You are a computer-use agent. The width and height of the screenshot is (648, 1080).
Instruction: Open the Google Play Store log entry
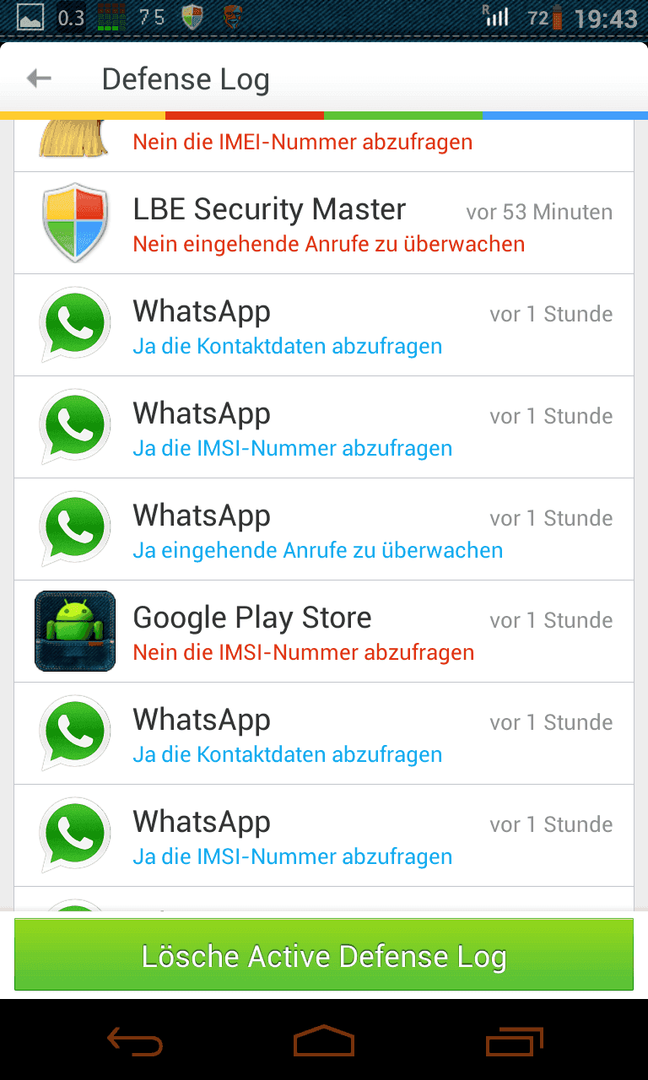[324, 631]
